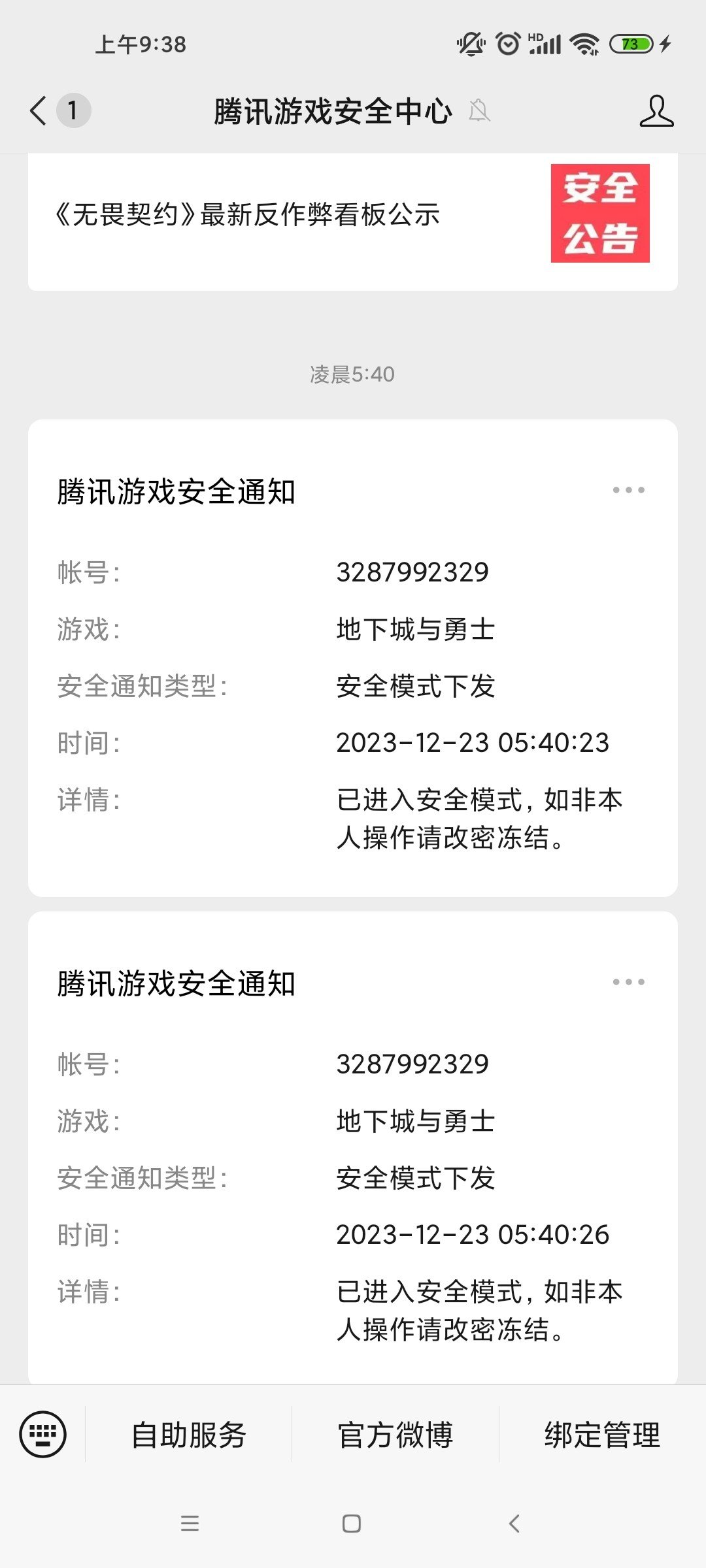This screenshot has height=1568, width=706.
Task: Tap the Wi-Fi icon in the status bar
Action: [x=584, y=44]
